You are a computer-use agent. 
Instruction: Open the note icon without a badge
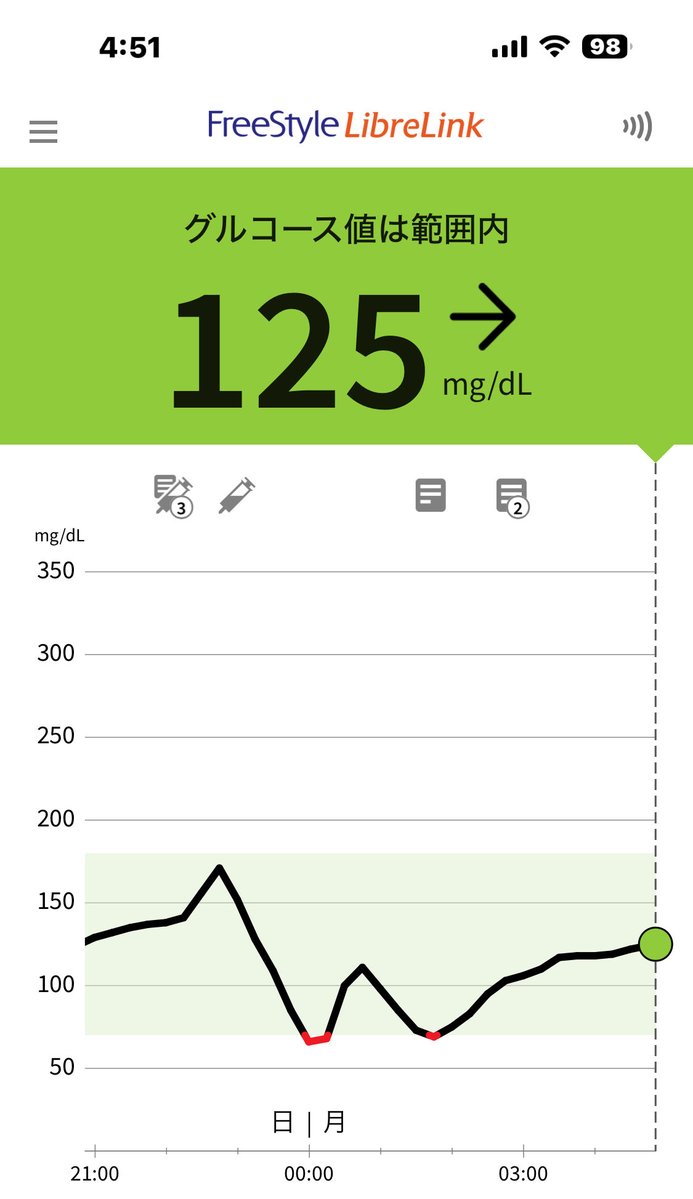point(430,495)
